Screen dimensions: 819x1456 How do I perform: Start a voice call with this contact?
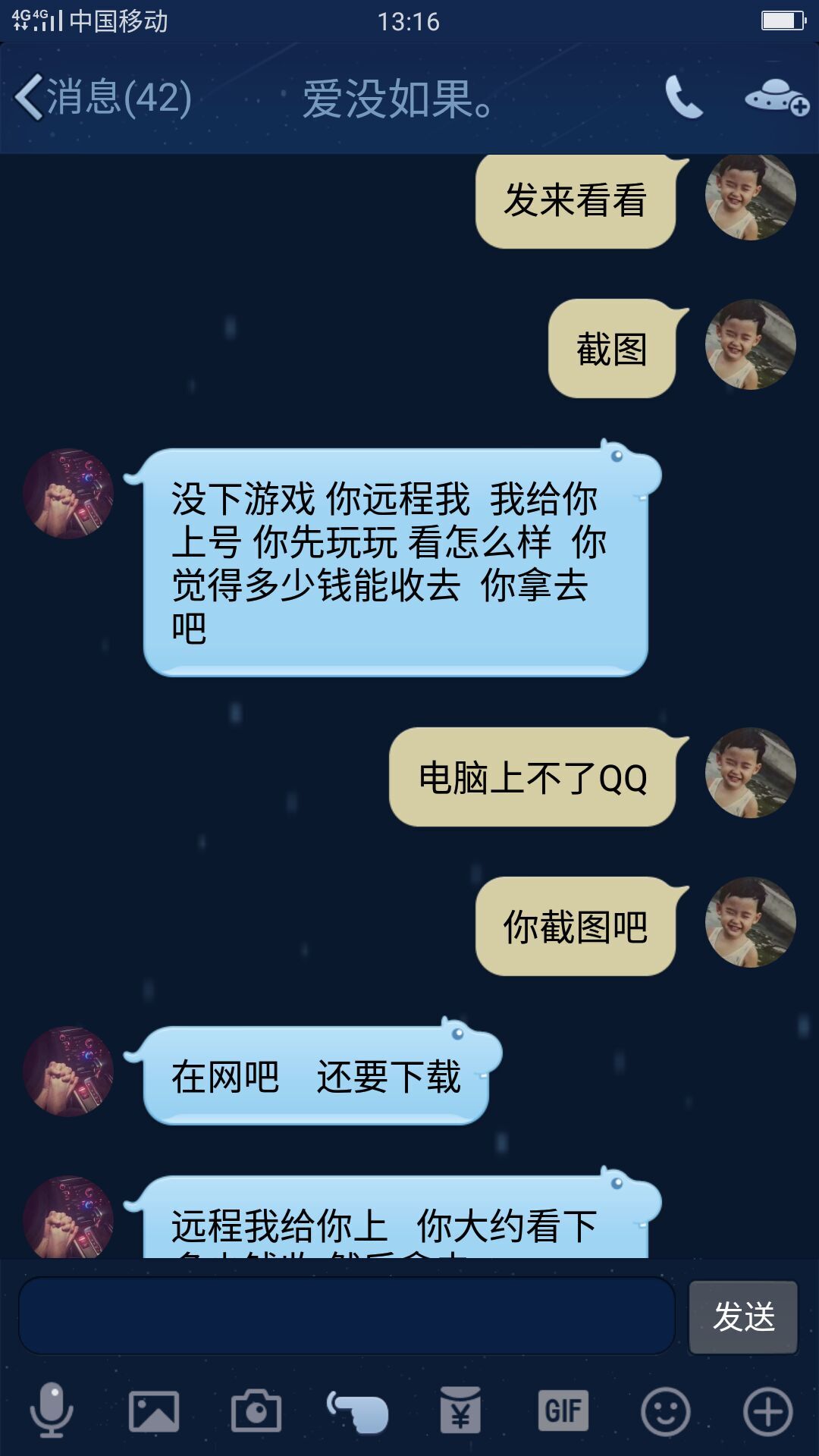[x=683, y=98]
